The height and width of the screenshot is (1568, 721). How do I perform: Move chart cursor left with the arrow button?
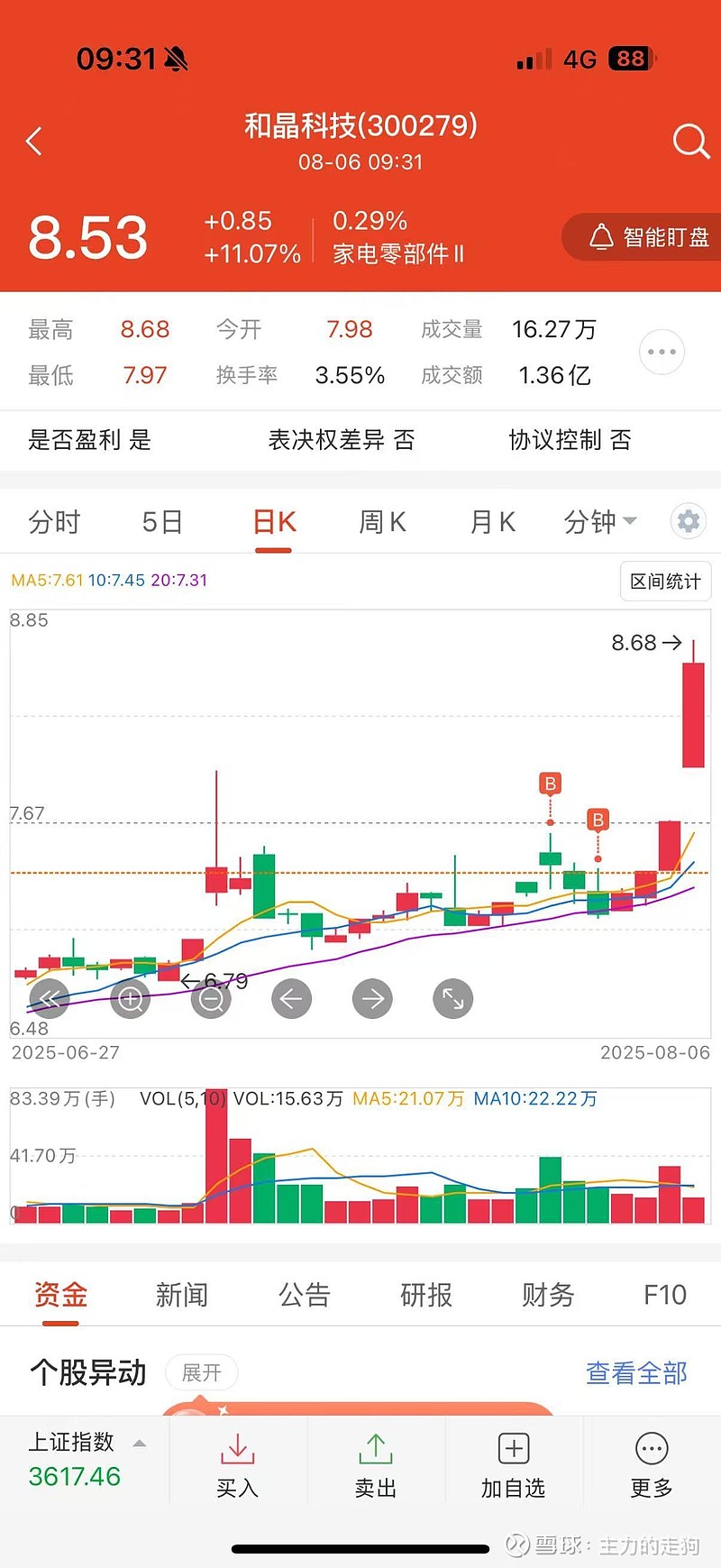pyautogui.click(x=291, y=999)
